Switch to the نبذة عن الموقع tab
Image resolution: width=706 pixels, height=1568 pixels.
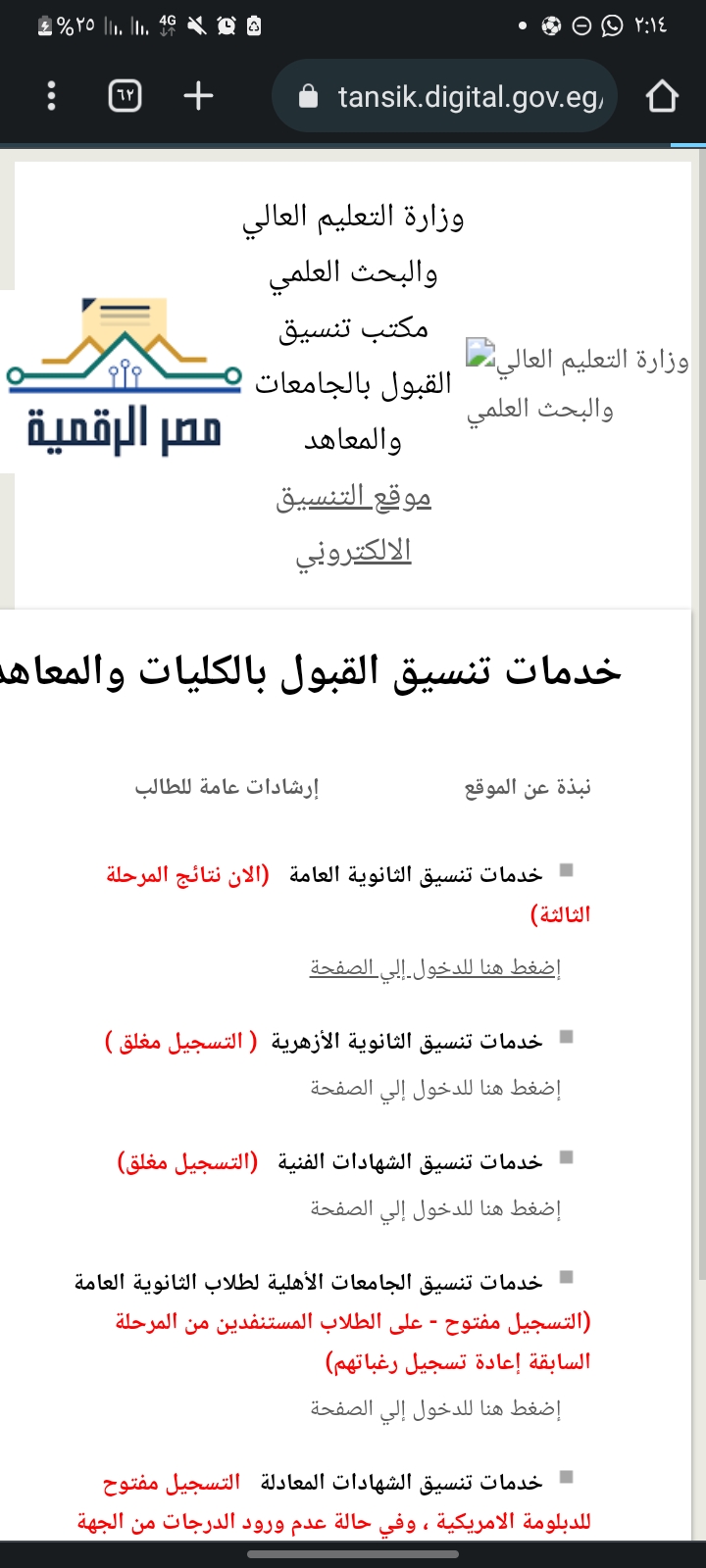[528, 787]
